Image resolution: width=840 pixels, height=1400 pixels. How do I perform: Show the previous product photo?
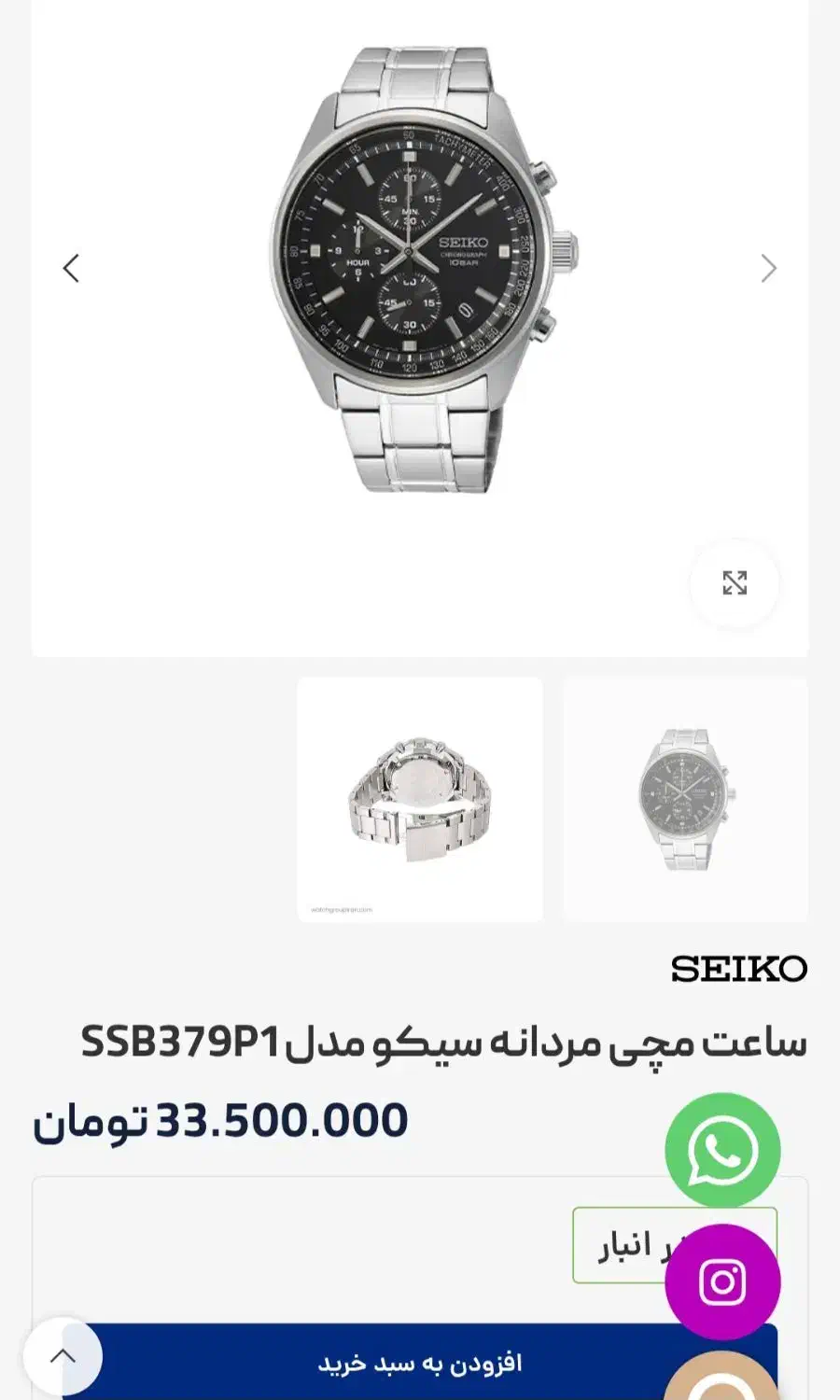click(70, 268)
